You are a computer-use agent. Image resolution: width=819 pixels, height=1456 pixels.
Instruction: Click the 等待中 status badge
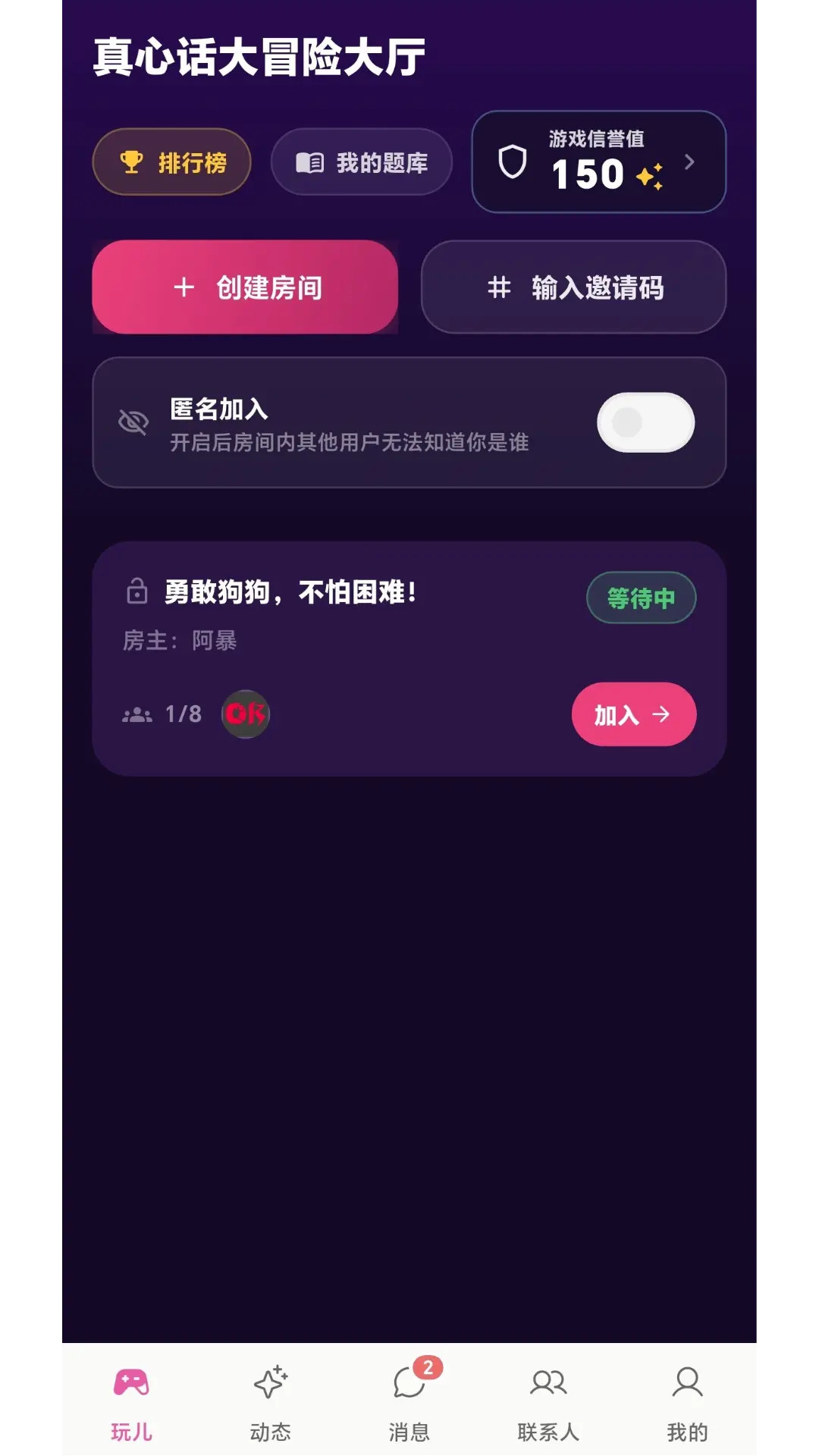[x=641, y=598]
